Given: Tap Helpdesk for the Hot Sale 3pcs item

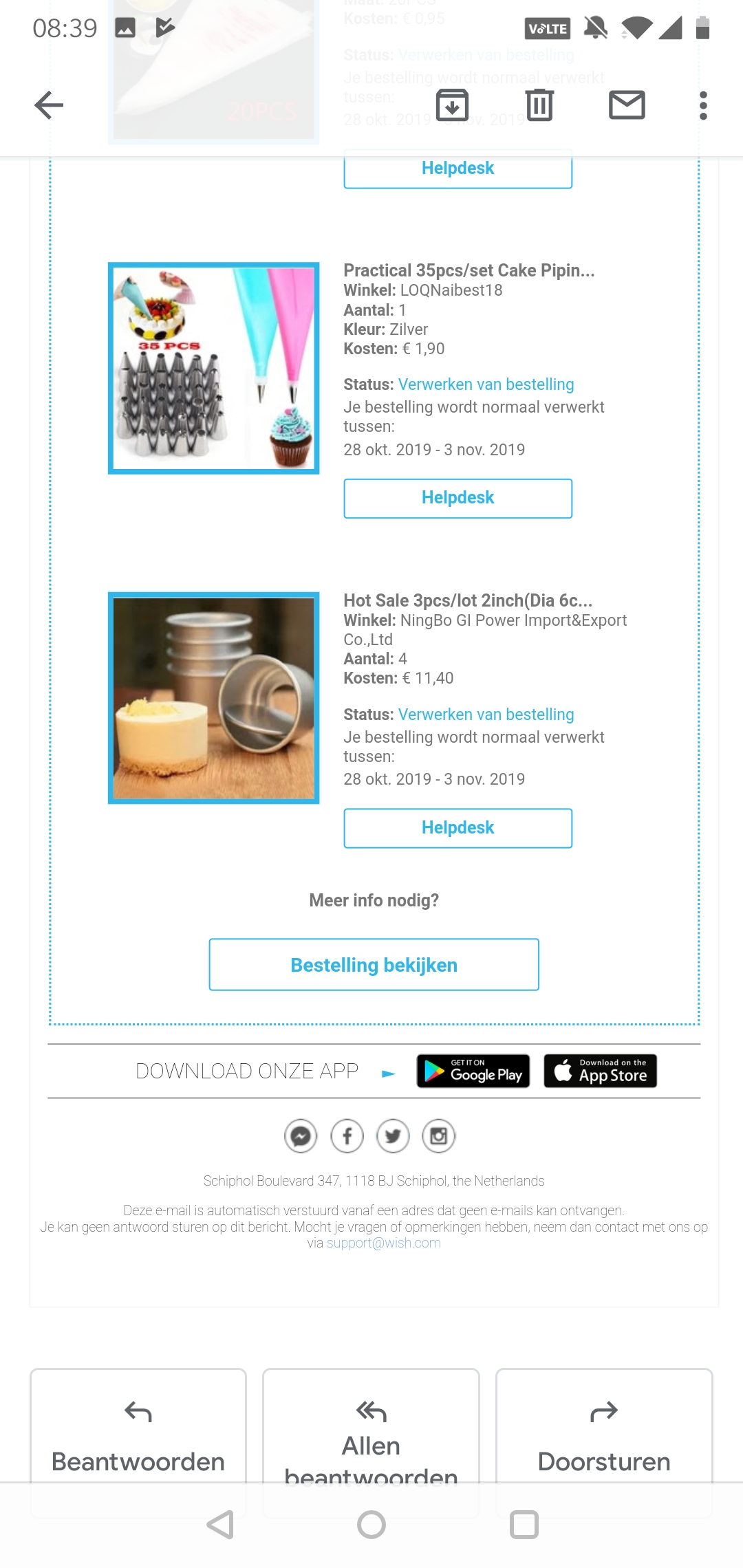Looking at the screenshot, I should [x=457, y=828].
